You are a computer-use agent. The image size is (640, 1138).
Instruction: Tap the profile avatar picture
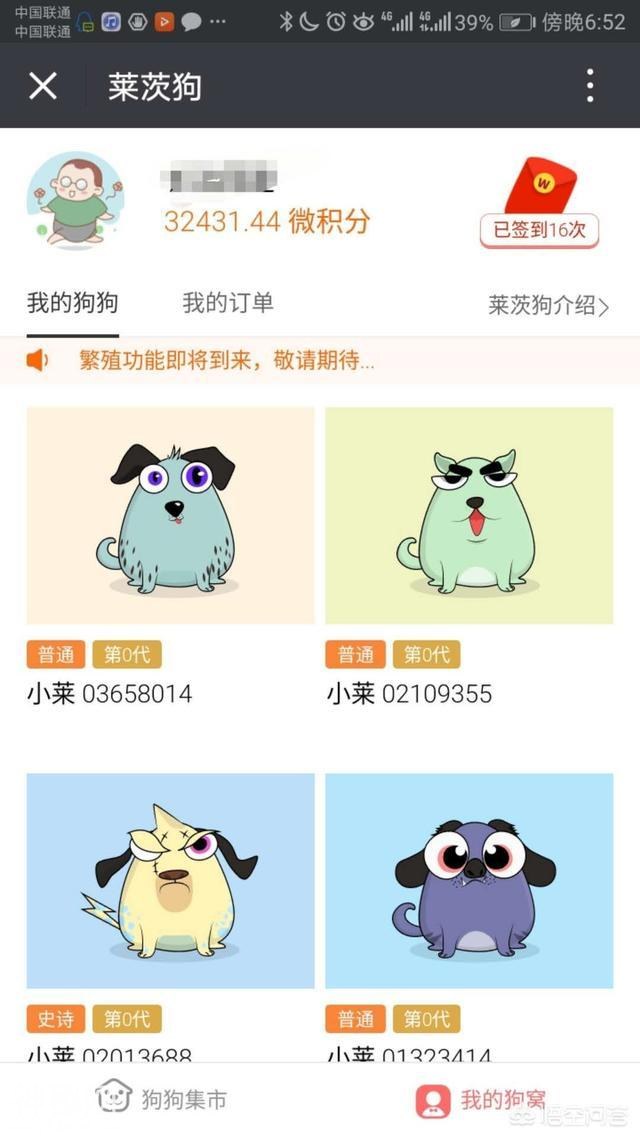(75, 199)
